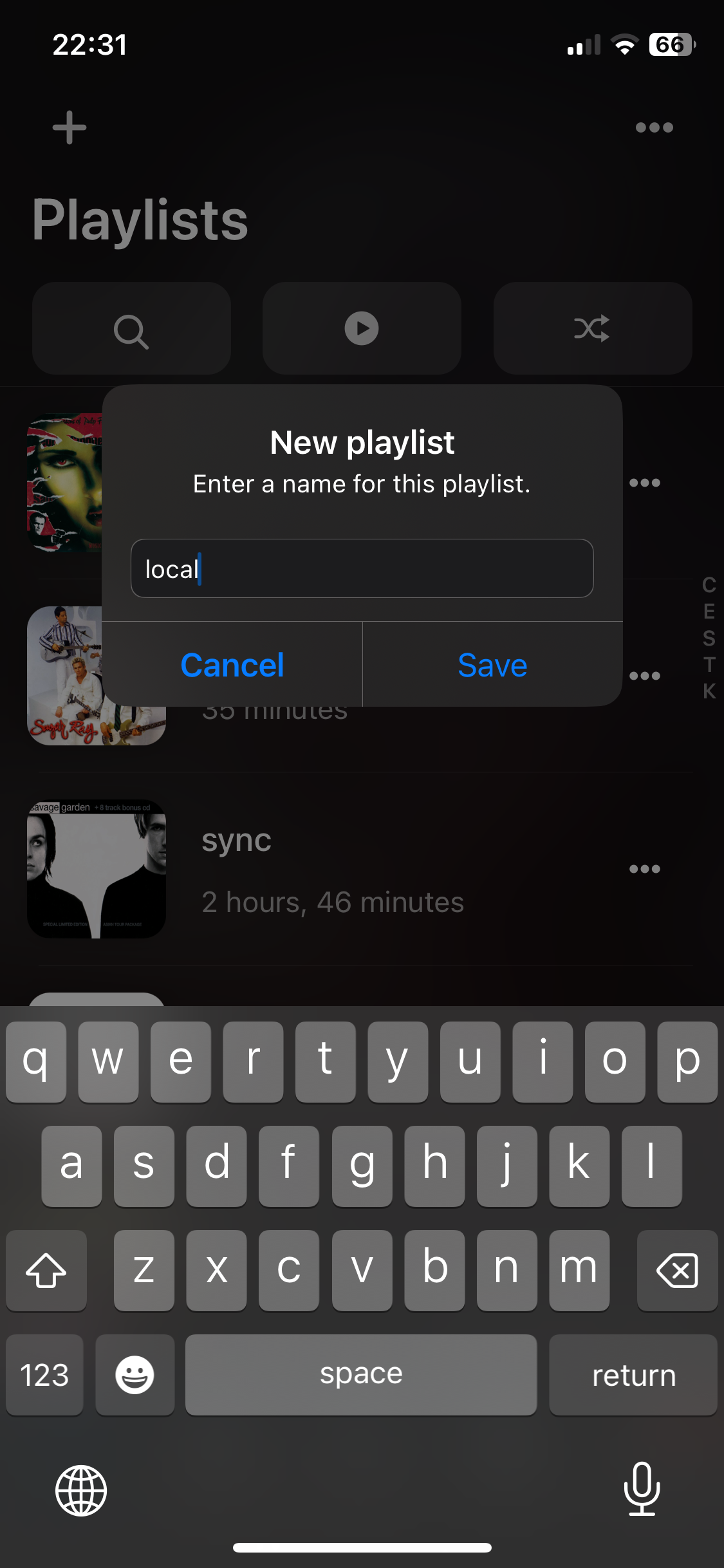Tap the plus icon to create a playlist
The height and width of the screenshot is (1568, 724).
coord(68,127)
